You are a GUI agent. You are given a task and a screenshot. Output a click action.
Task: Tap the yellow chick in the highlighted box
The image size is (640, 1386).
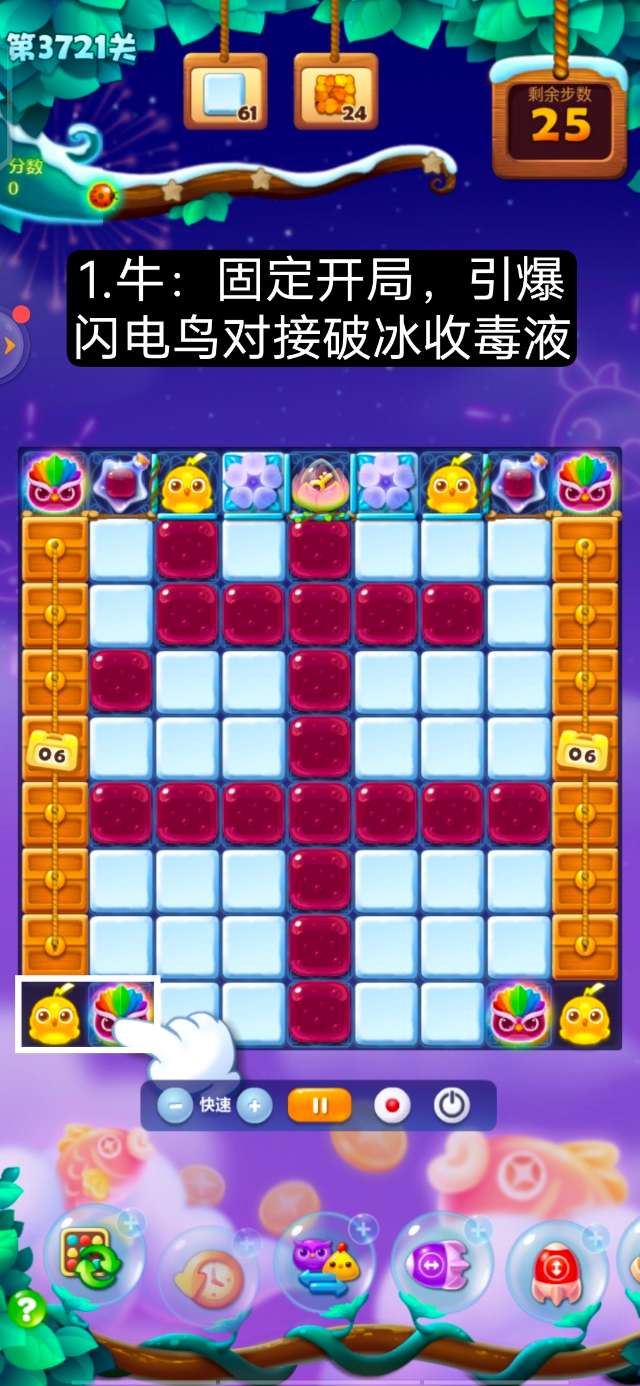[x=54, y=1015]
